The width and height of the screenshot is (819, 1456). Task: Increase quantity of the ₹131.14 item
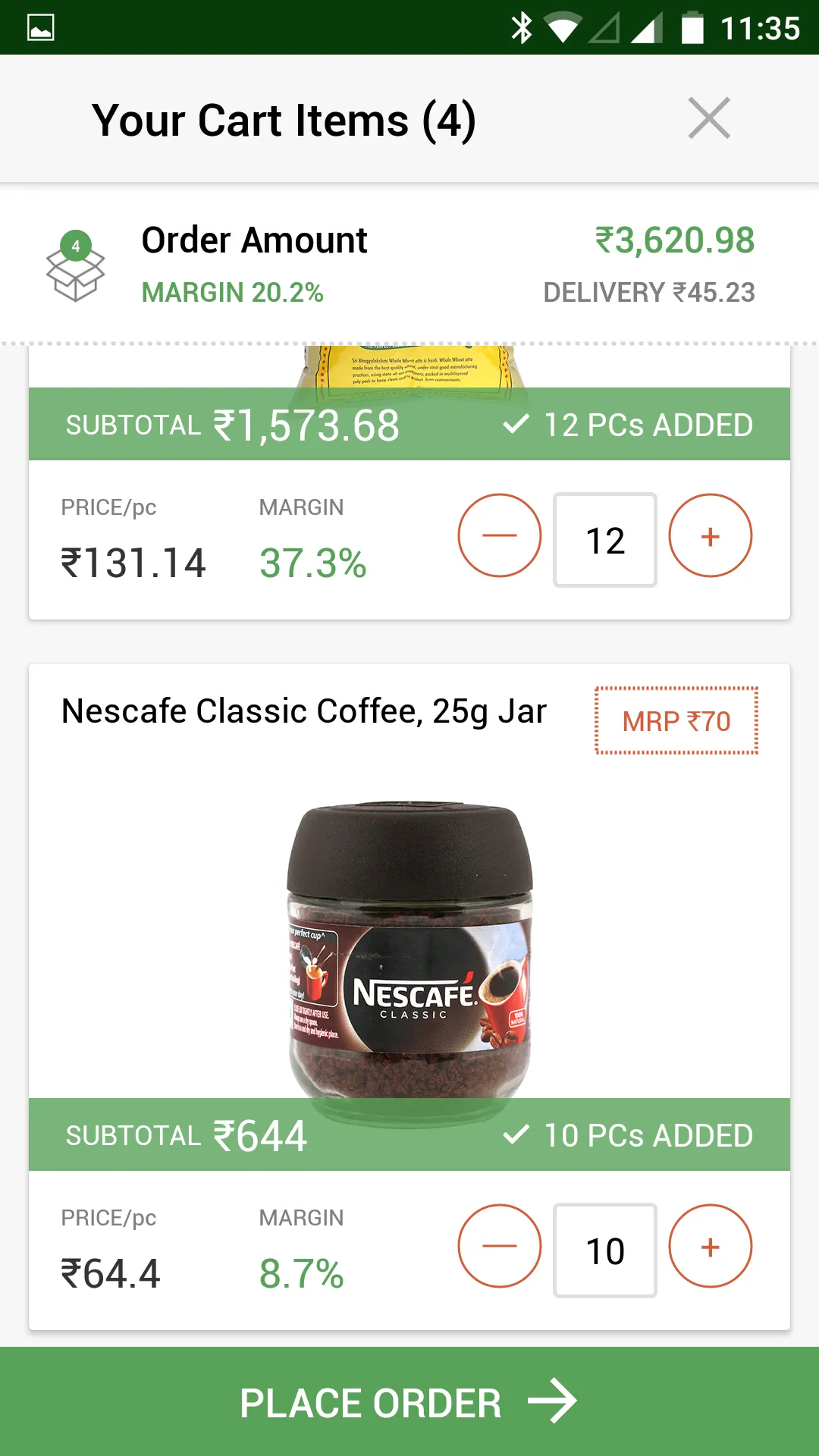coord(710,535)
